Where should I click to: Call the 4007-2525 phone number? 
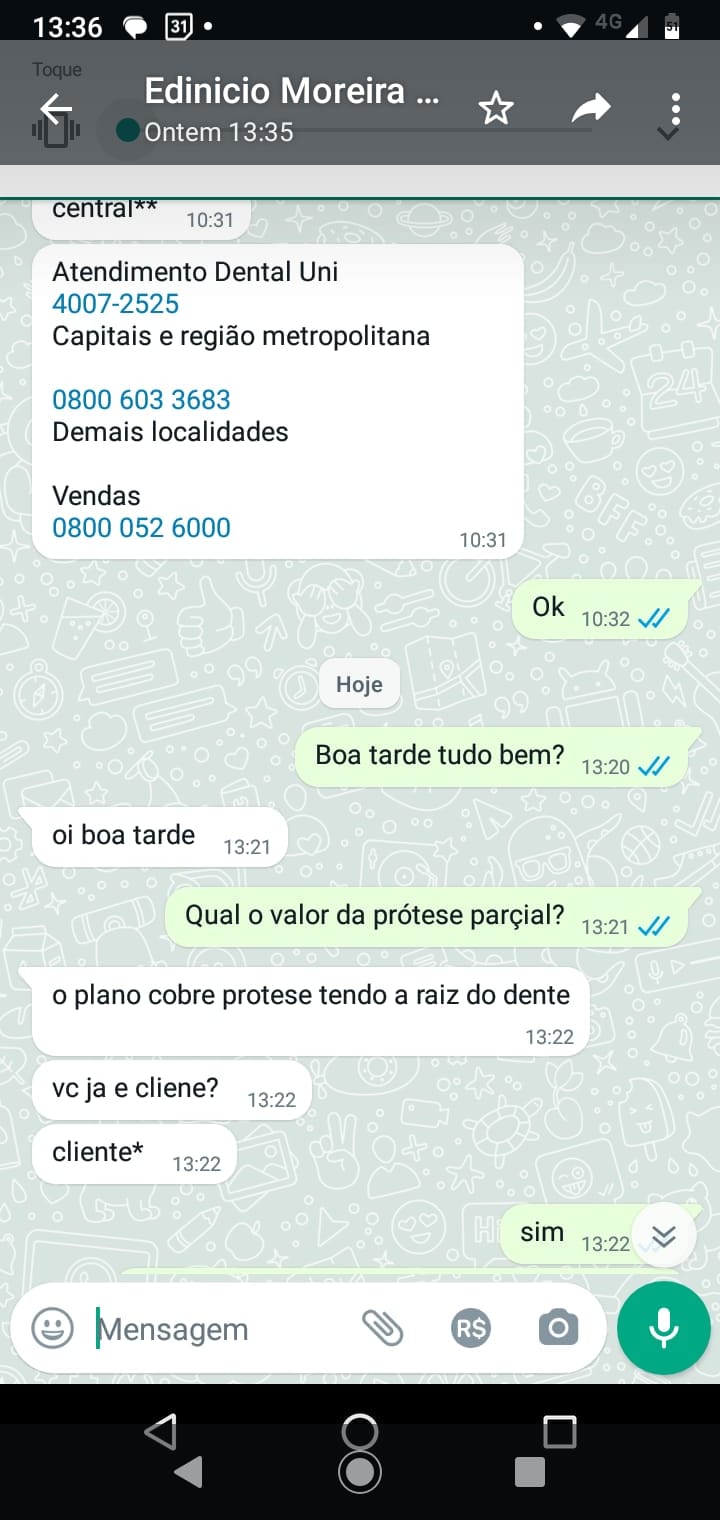click(116, 304)
